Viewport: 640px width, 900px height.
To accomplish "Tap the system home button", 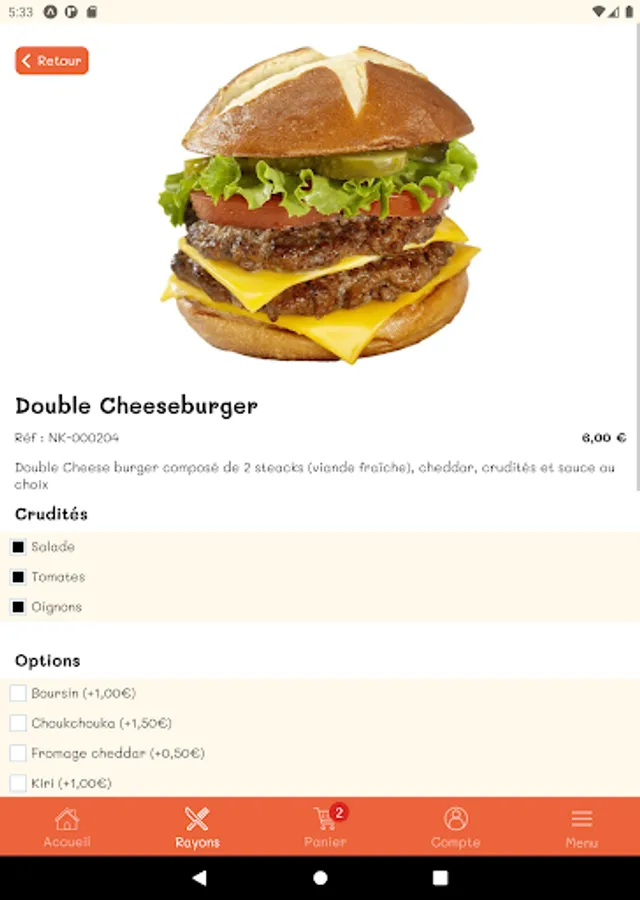I will pos(320,878).
